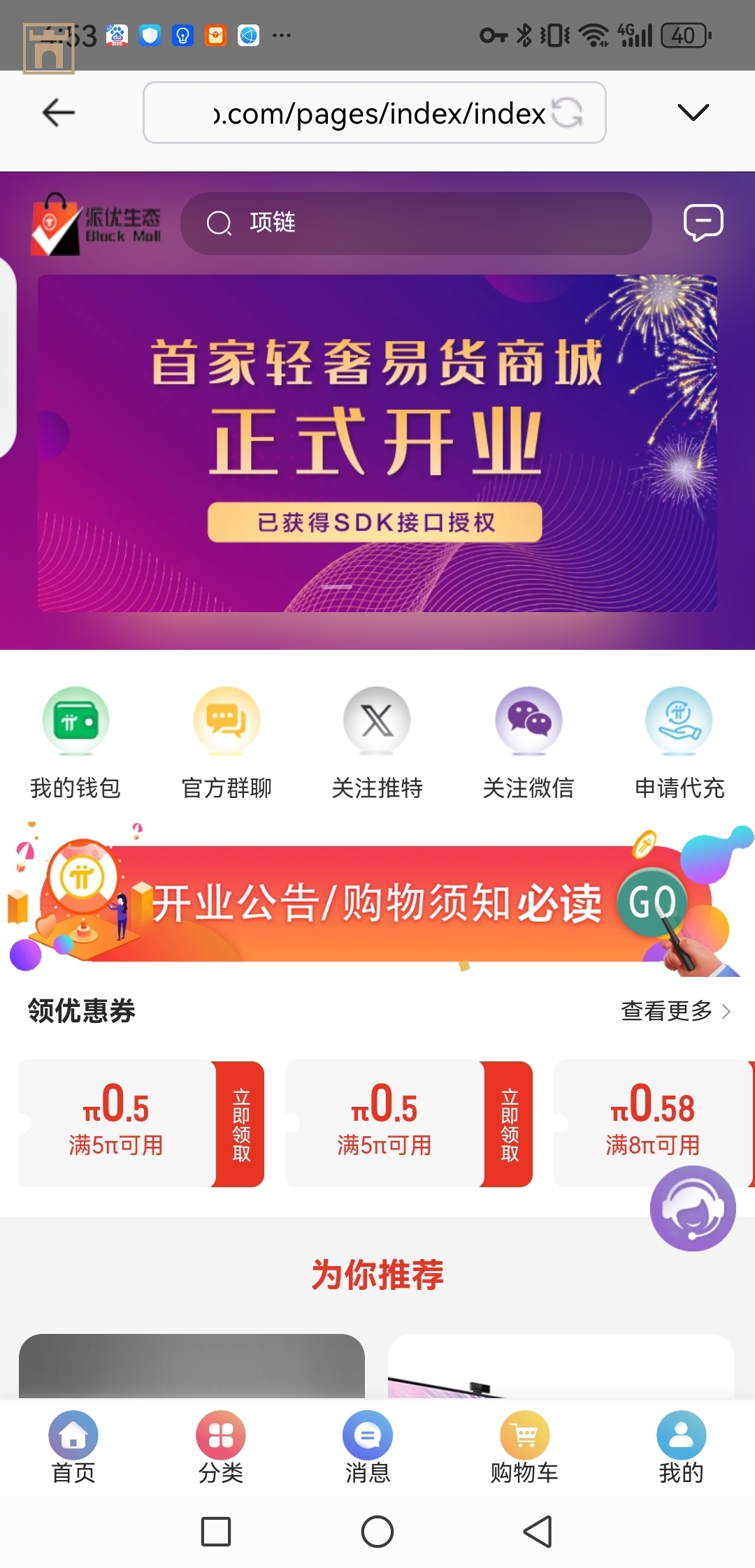The height and width of the screenshot is (1568, 755).
Task: Open the message icon beside search
Action: point(703,223)
